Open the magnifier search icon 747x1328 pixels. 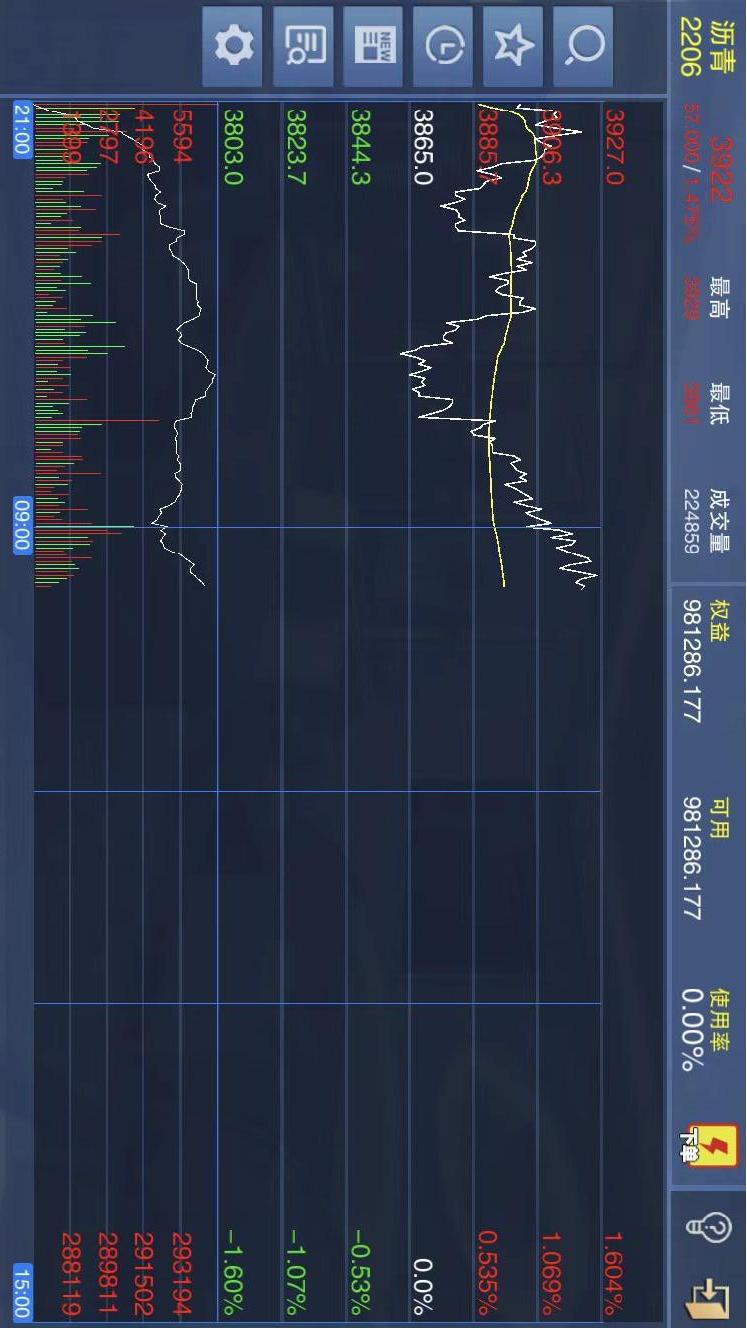click(x=583, y=46)
